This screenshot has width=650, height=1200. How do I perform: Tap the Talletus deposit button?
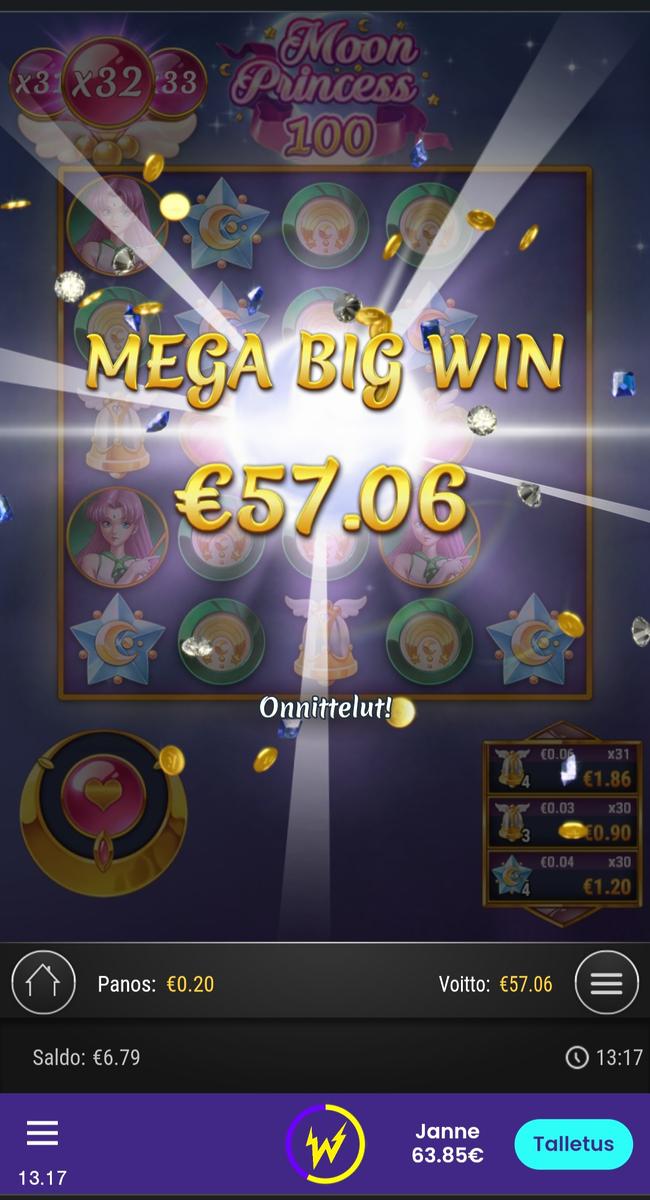[x=573, y=1144]
